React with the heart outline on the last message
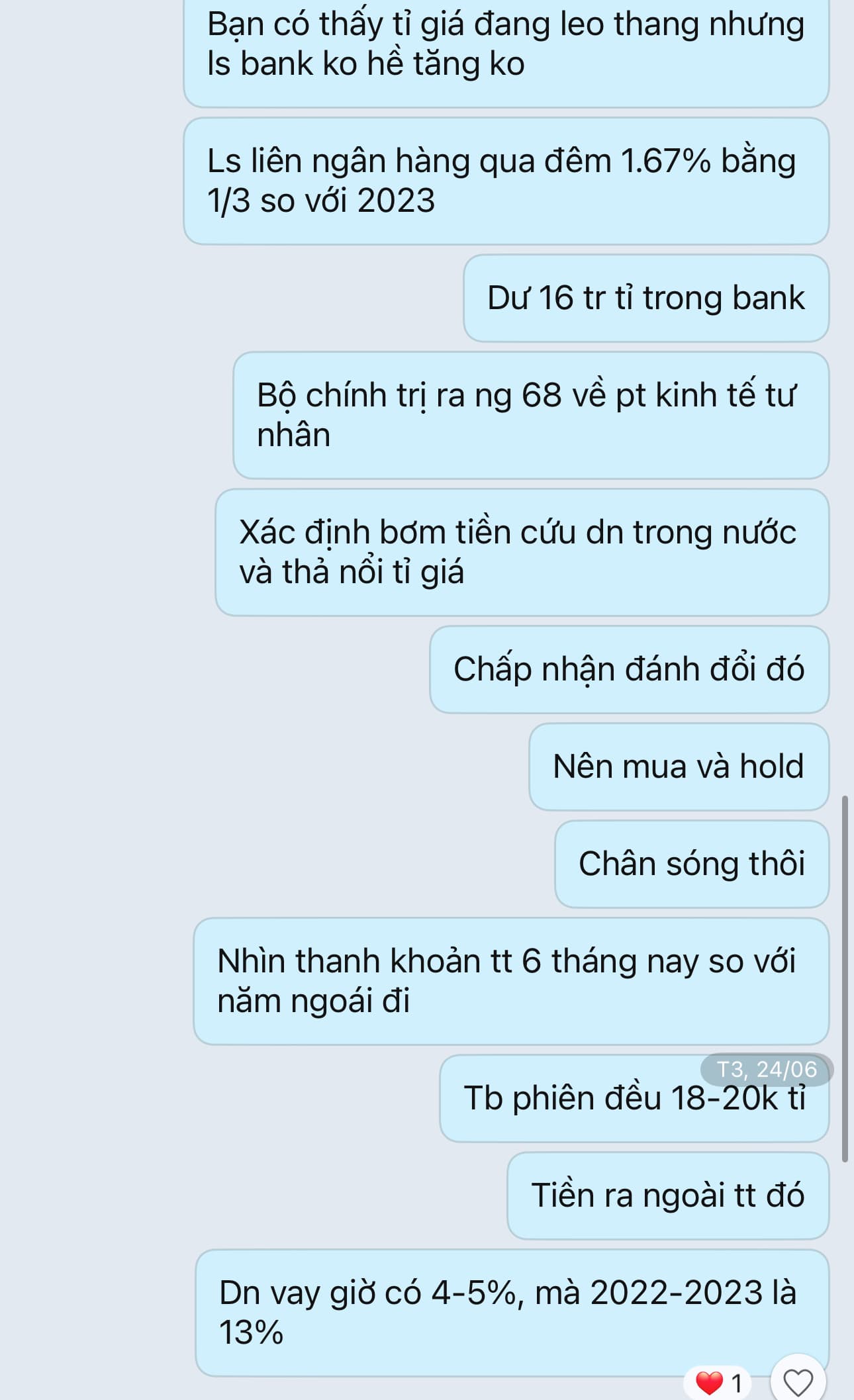The image size is (854, 1400). [x=798, y=1381]
